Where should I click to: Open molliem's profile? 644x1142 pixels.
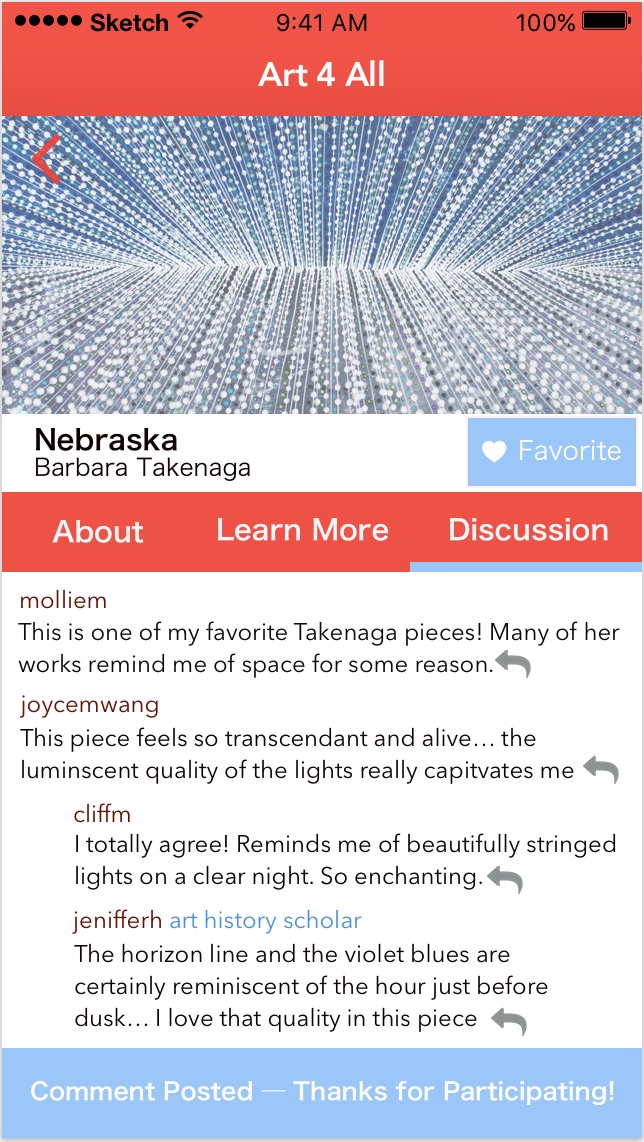(x=63, y=601)
